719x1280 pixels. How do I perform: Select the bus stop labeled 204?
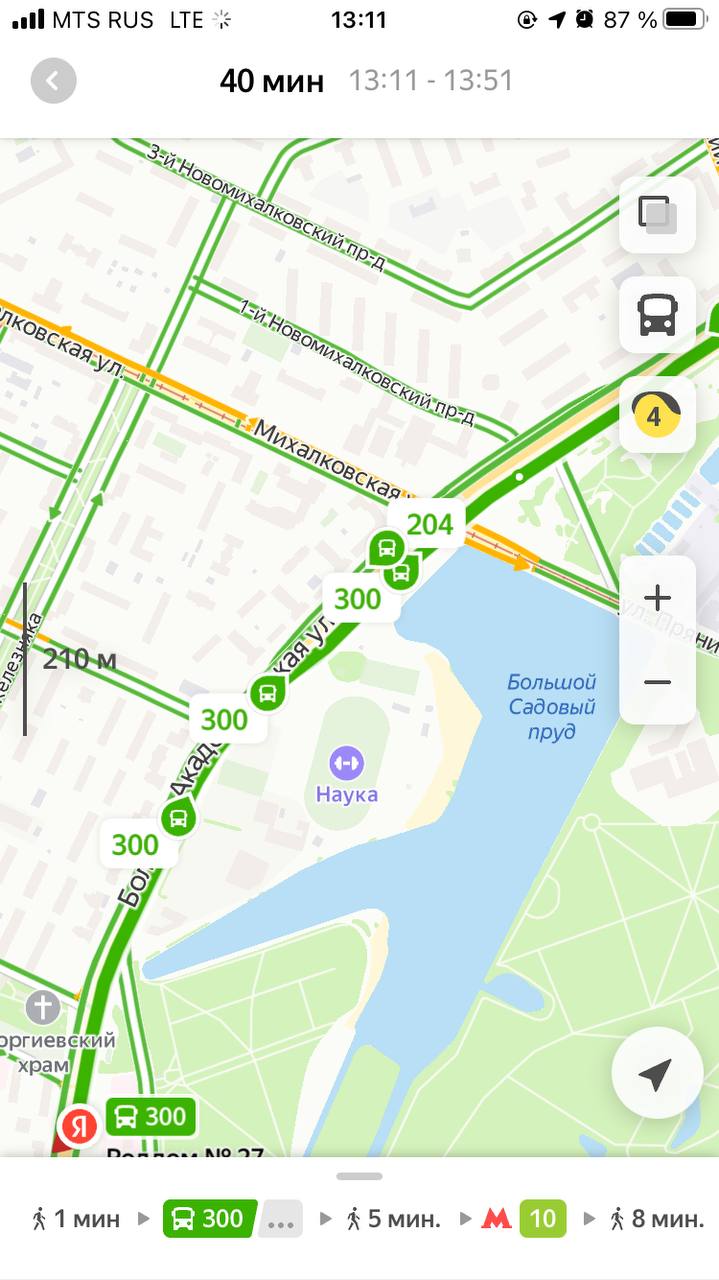click(429, 523)
